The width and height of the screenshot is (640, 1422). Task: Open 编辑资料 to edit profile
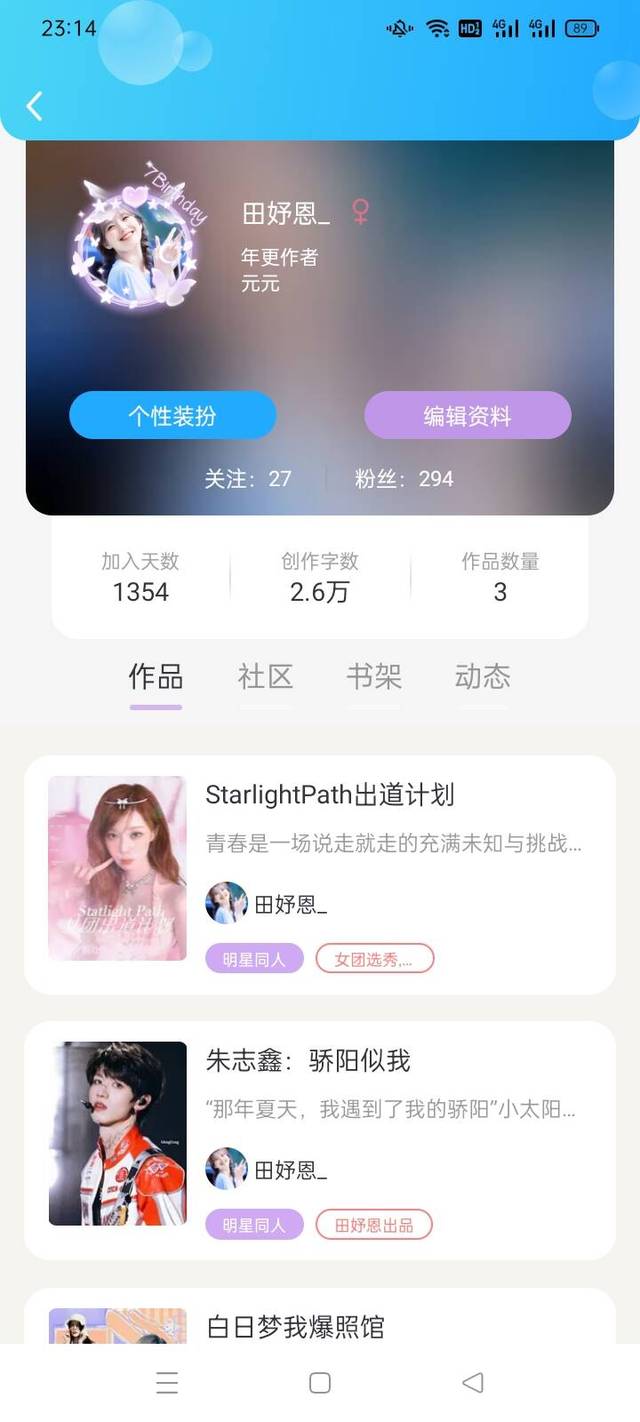pos(467,416)
